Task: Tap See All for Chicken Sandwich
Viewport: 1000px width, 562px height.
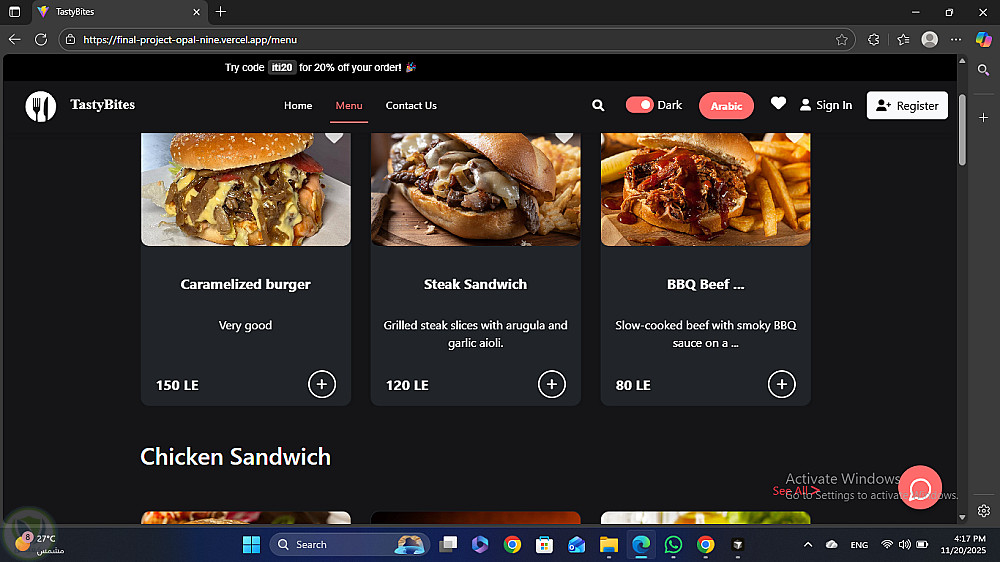Action: (794, 491)
